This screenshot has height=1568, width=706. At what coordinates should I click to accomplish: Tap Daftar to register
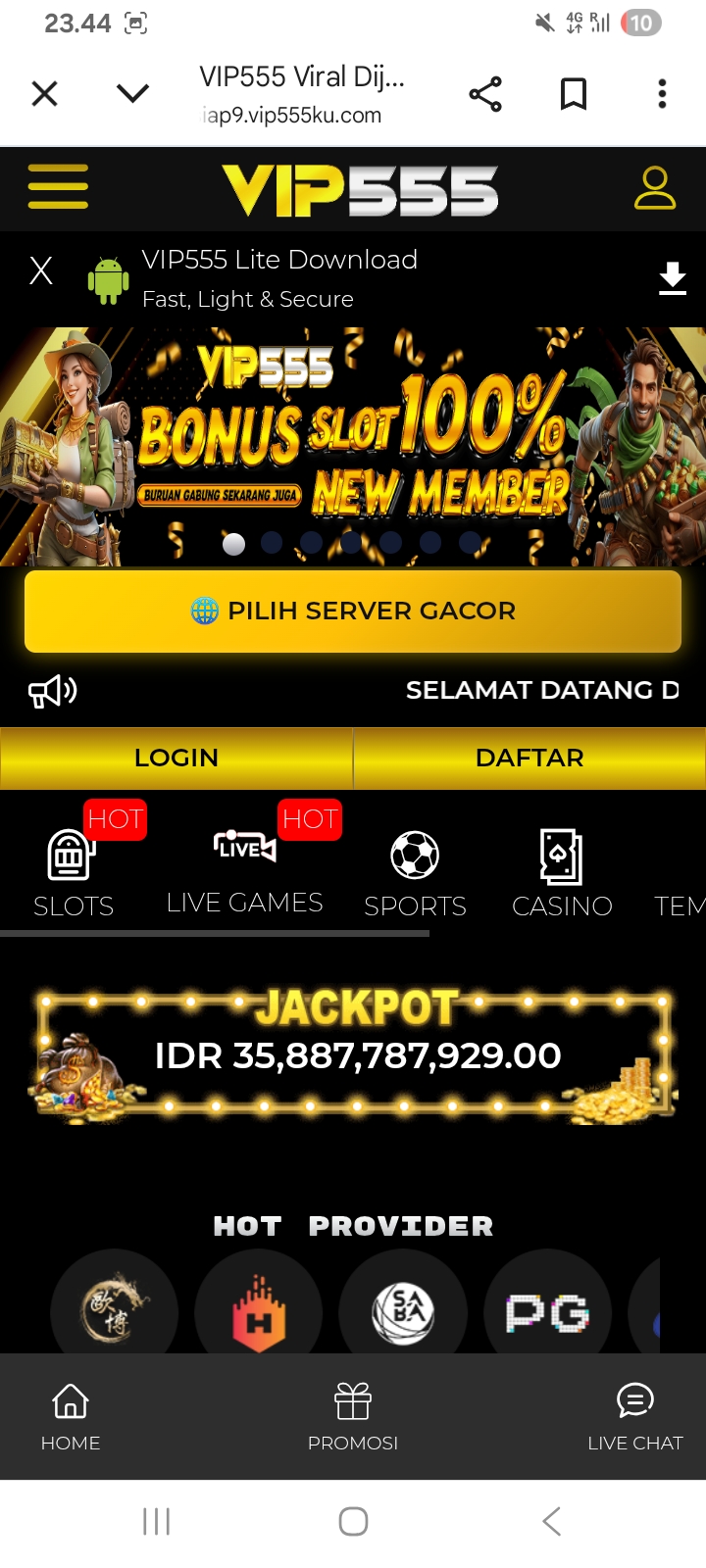point(529,758)
